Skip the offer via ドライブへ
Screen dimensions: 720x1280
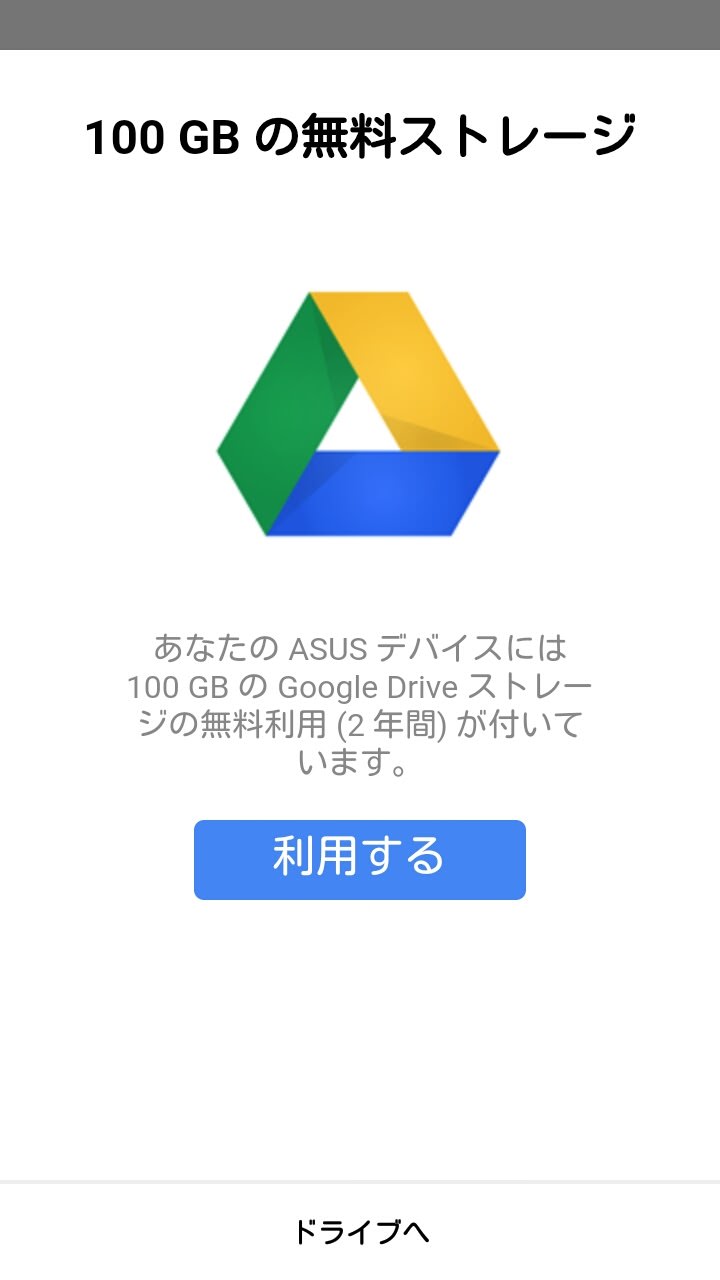pos(360,1232)
